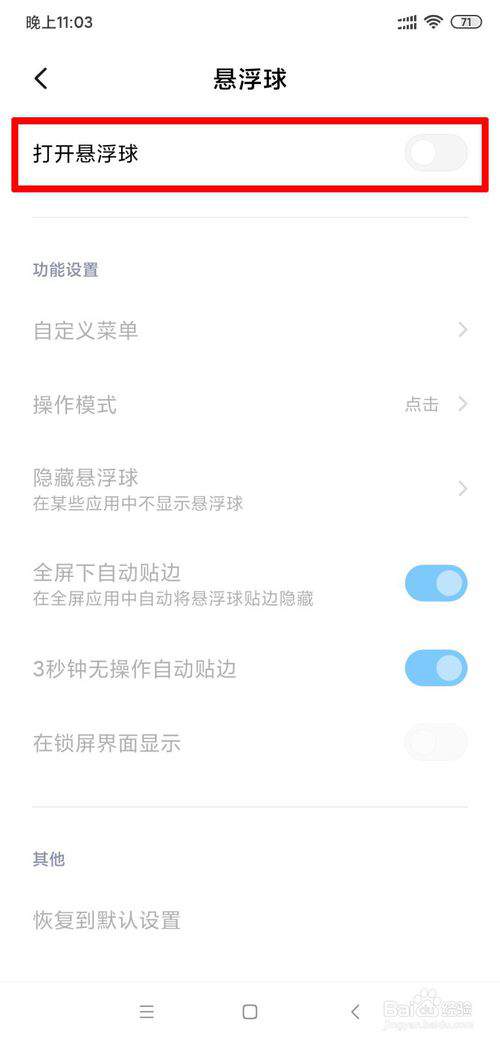Open the 自定义菜单 row
The image size is (500, 1042).
coord(250,330)
